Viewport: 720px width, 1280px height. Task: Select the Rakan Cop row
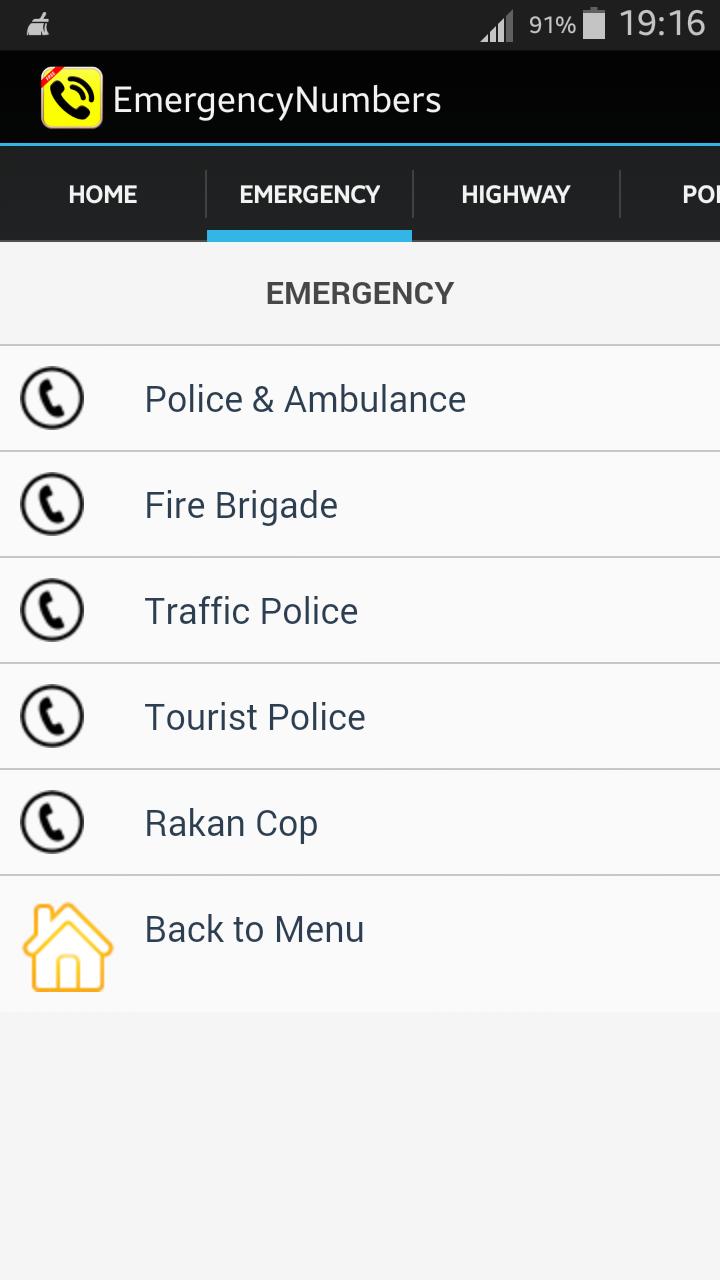[231, 822]
